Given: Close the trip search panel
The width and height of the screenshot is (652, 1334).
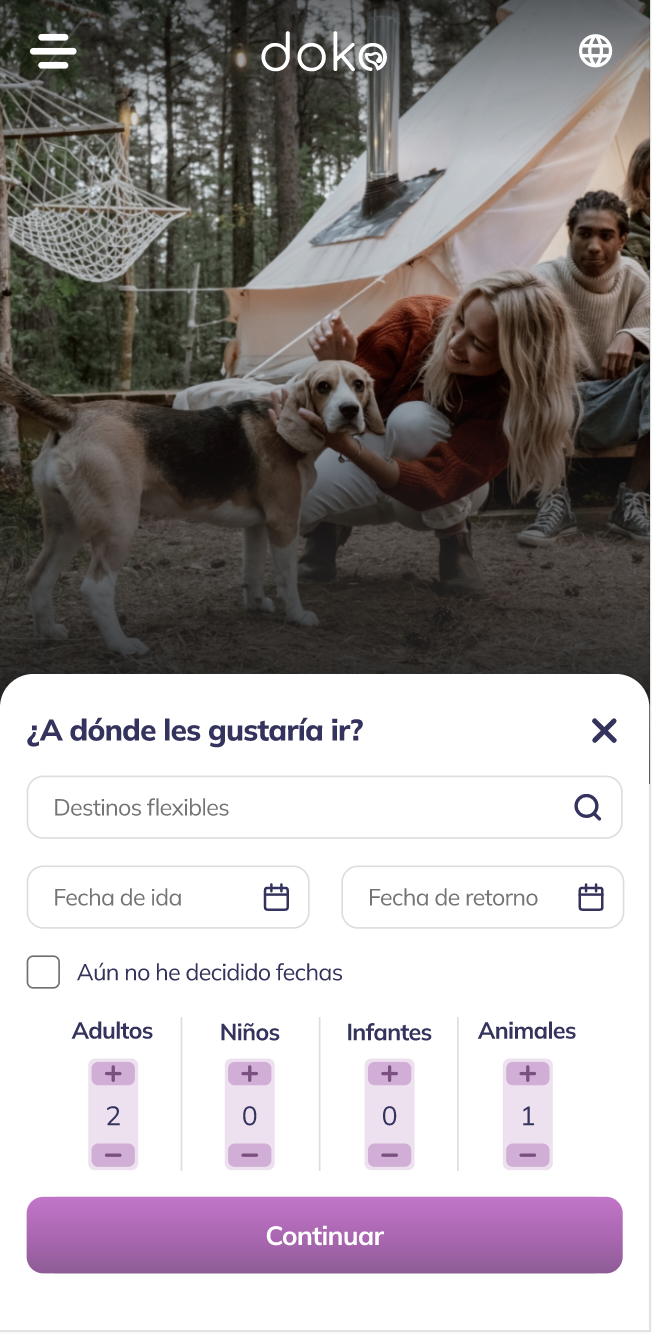Looking at the screenshot, I should pyautogui.click(x=604, y=731).
